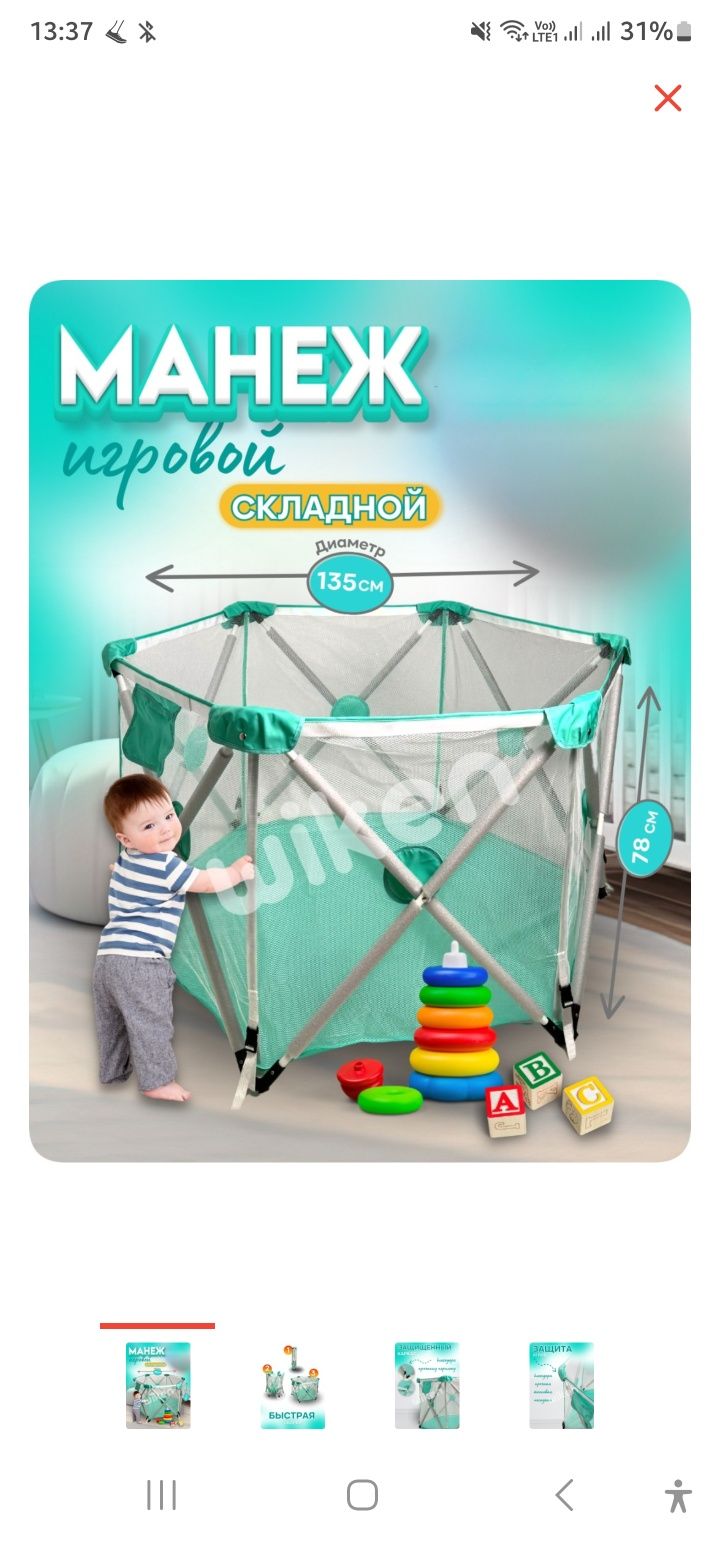Image resolution: width=720 pixels, height=1544 pixels.
Task: Open the third thumbnail labeled Защищенный
Action: pyautogui.click(x=427, y=1385)
